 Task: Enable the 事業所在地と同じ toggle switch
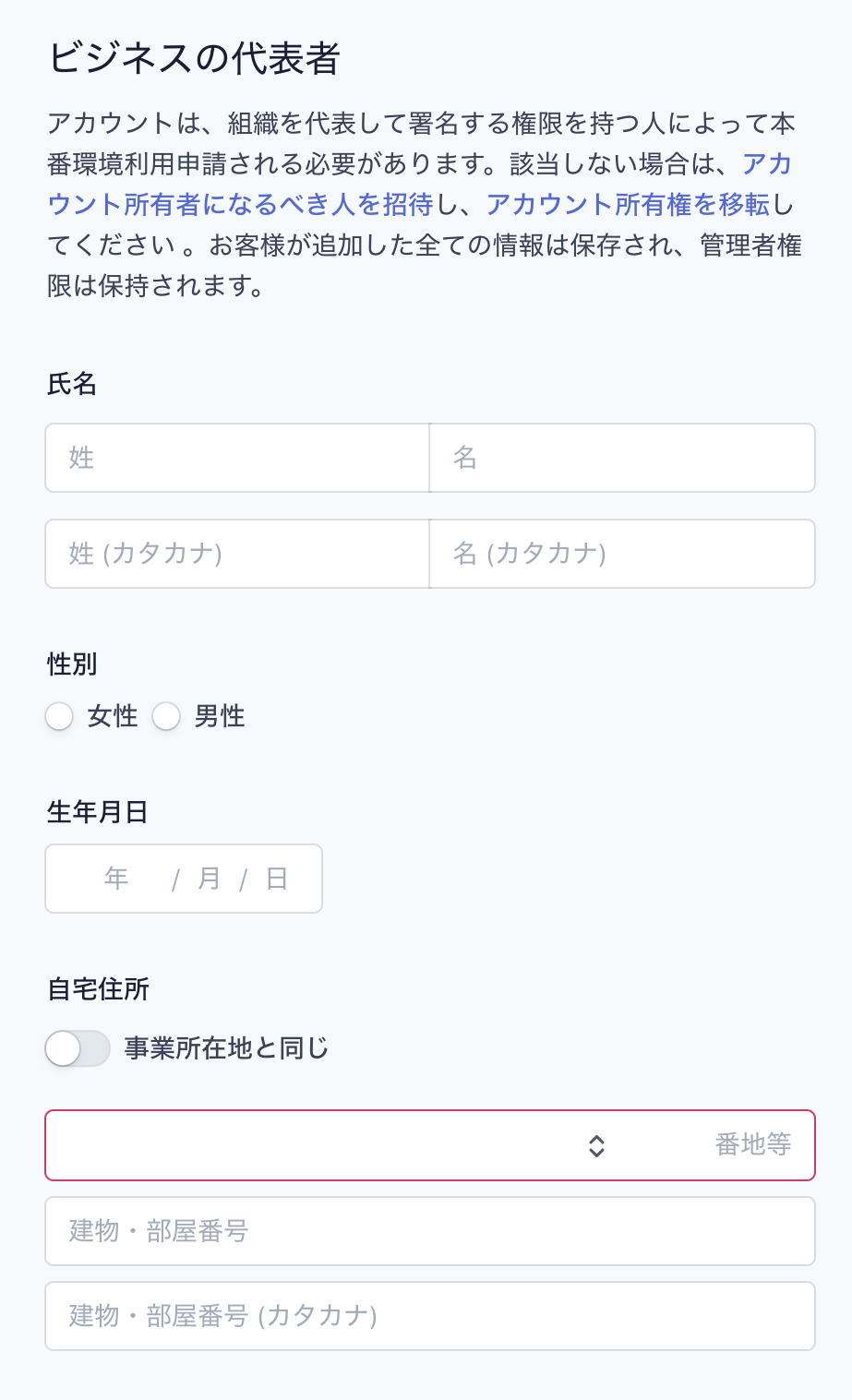coord(78,1048)
